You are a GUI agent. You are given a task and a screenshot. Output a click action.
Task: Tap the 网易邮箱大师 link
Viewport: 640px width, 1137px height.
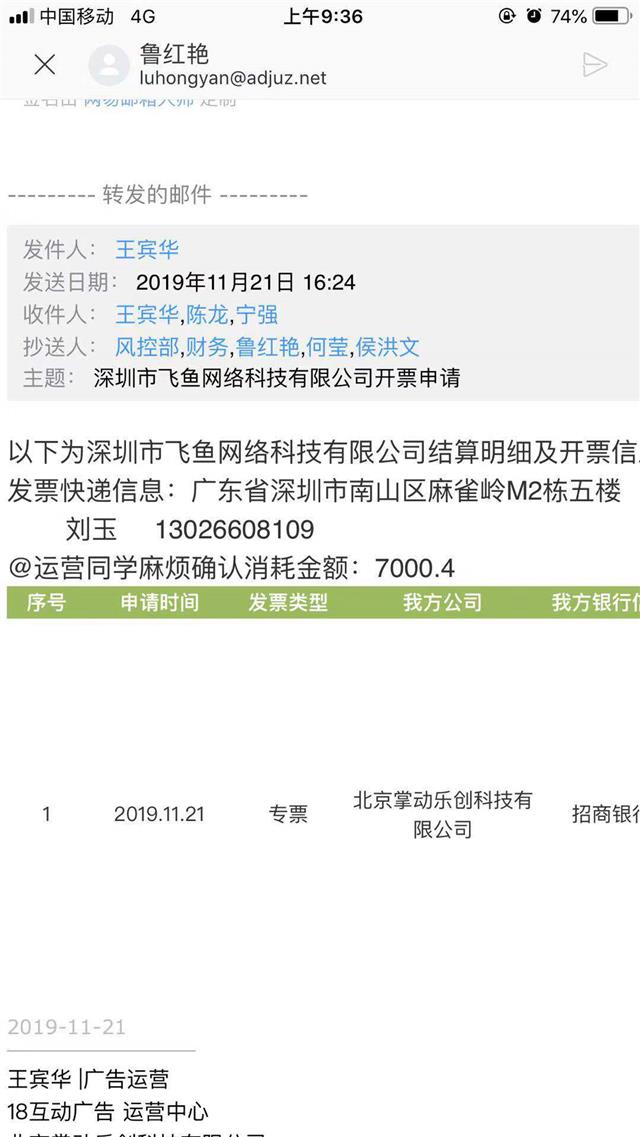pos(138,102)
